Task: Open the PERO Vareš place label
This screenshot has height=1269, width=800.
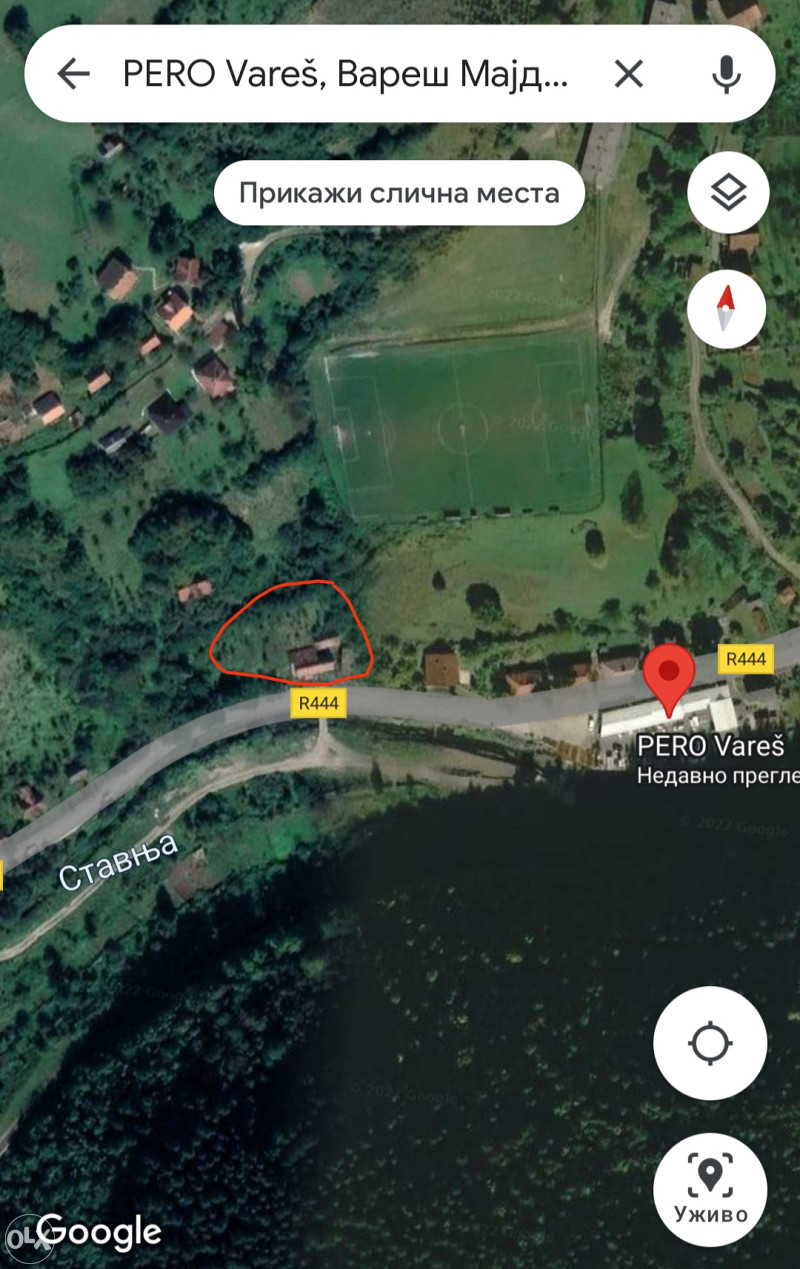Action: (711, 746)
